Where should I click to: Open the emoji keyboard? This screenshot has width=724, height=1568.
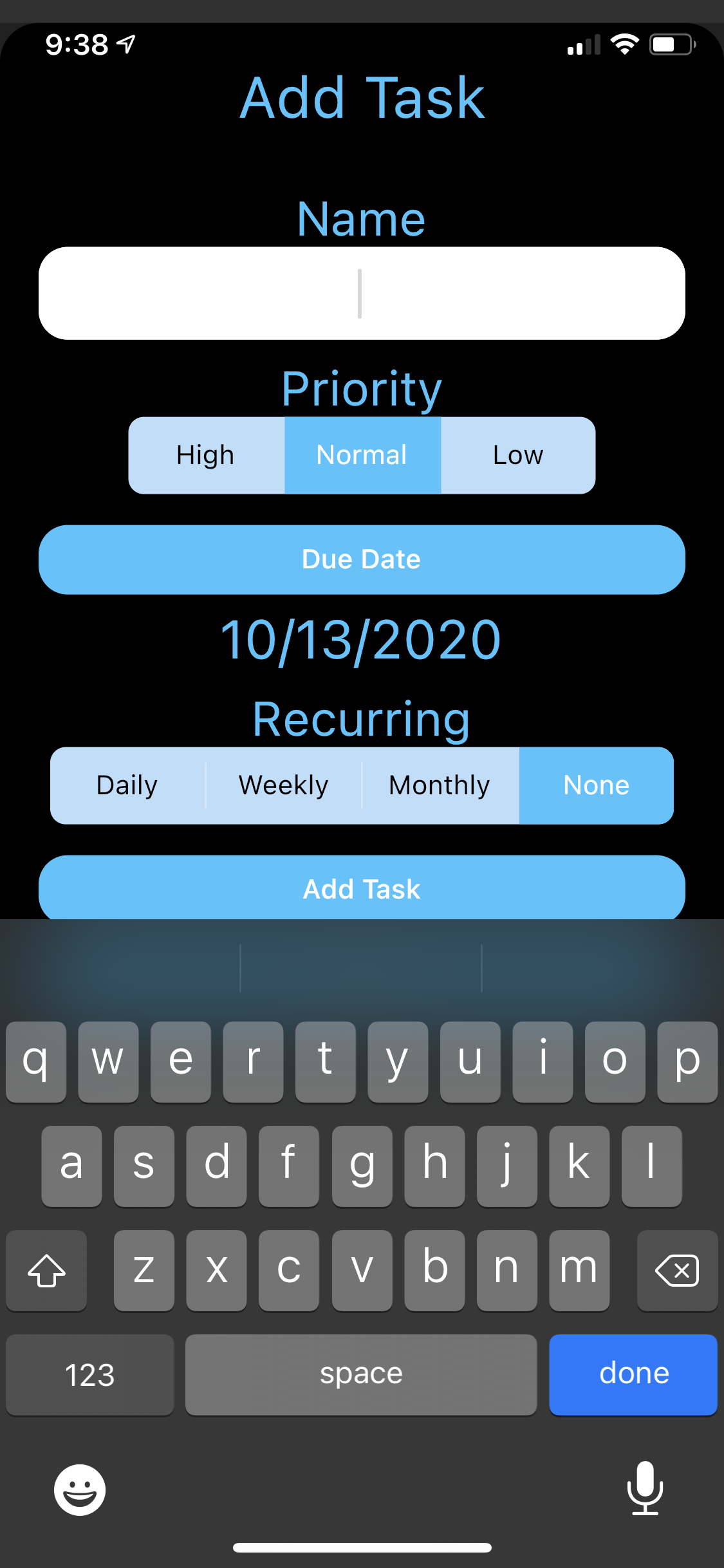[79, 1489]
